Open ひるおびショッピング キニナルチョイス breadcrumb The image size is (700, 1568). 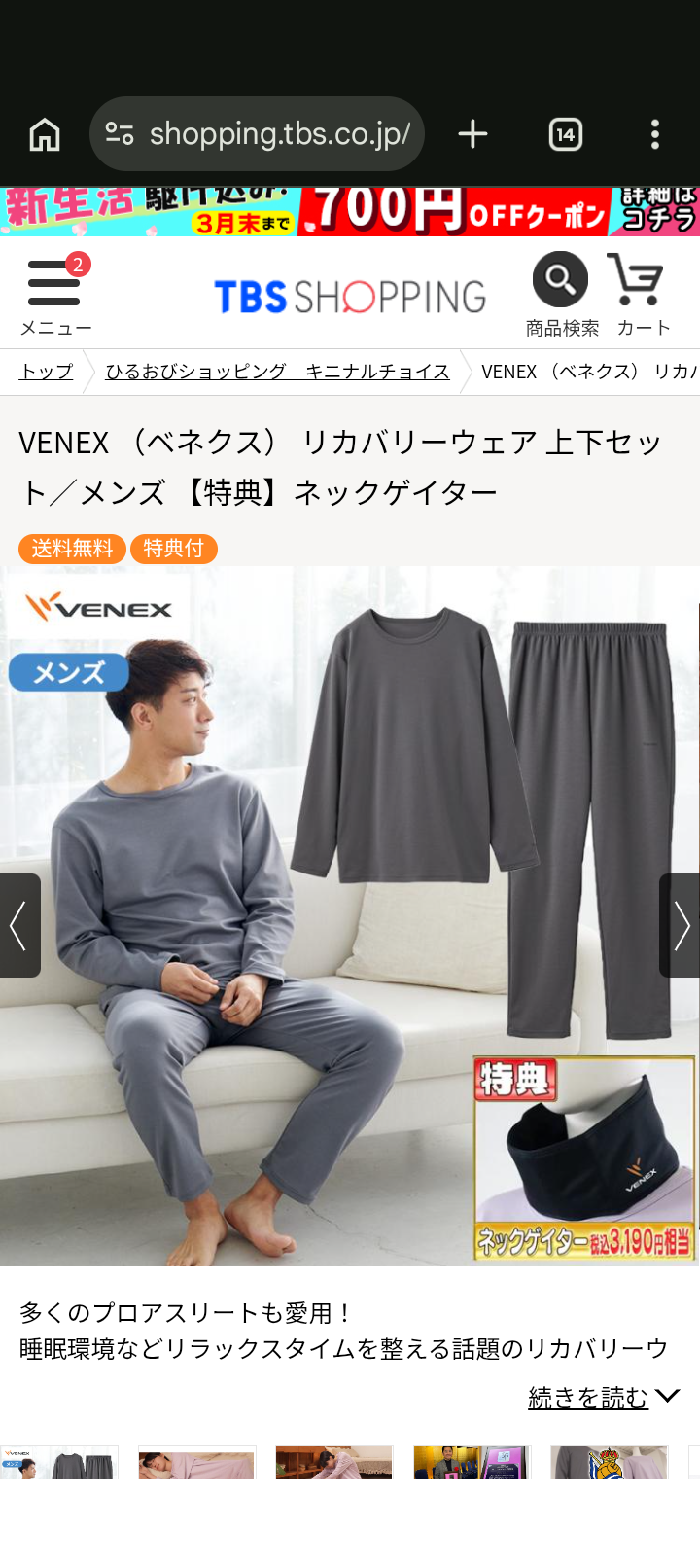tap(277, 372)
